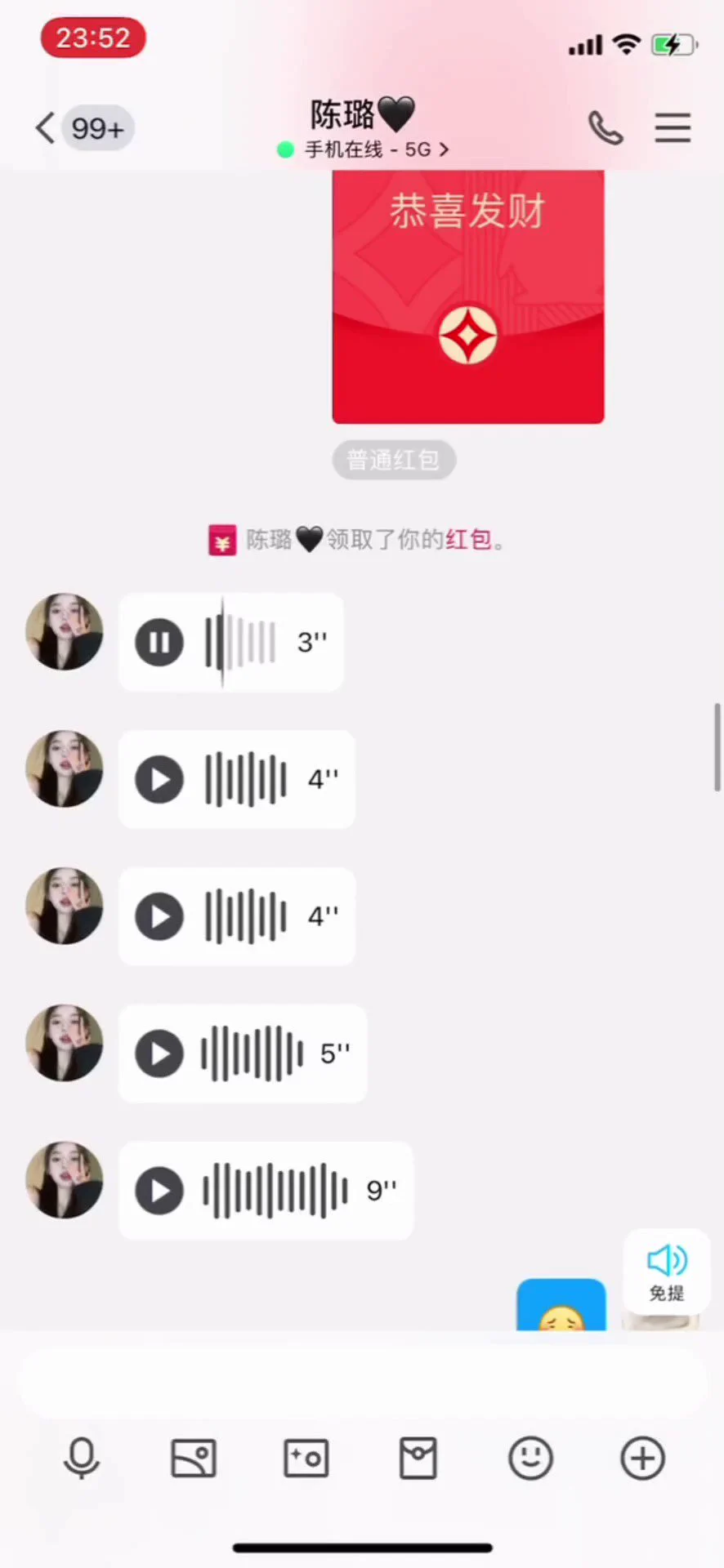Play the 5'' voice message
This screenshot has width=724, height=1568.
[159, 1053]
